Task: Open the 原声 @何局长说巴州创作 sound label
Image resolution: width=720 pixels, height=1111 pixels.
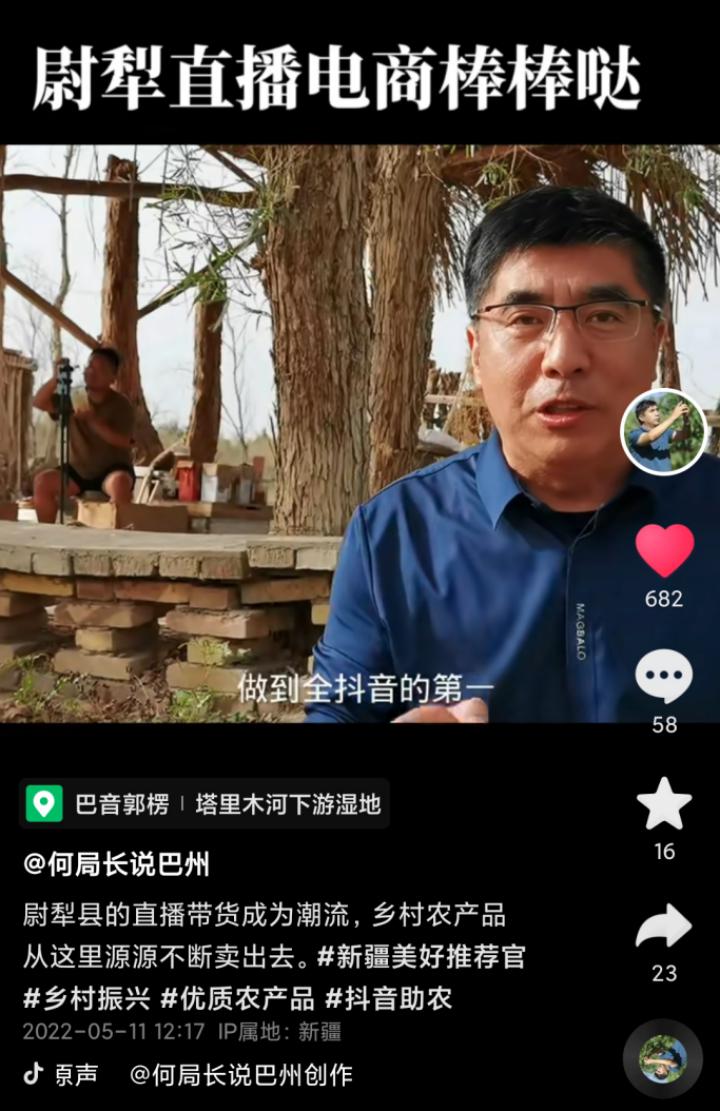Action: pyautogui.click(x=188, y=1075)
